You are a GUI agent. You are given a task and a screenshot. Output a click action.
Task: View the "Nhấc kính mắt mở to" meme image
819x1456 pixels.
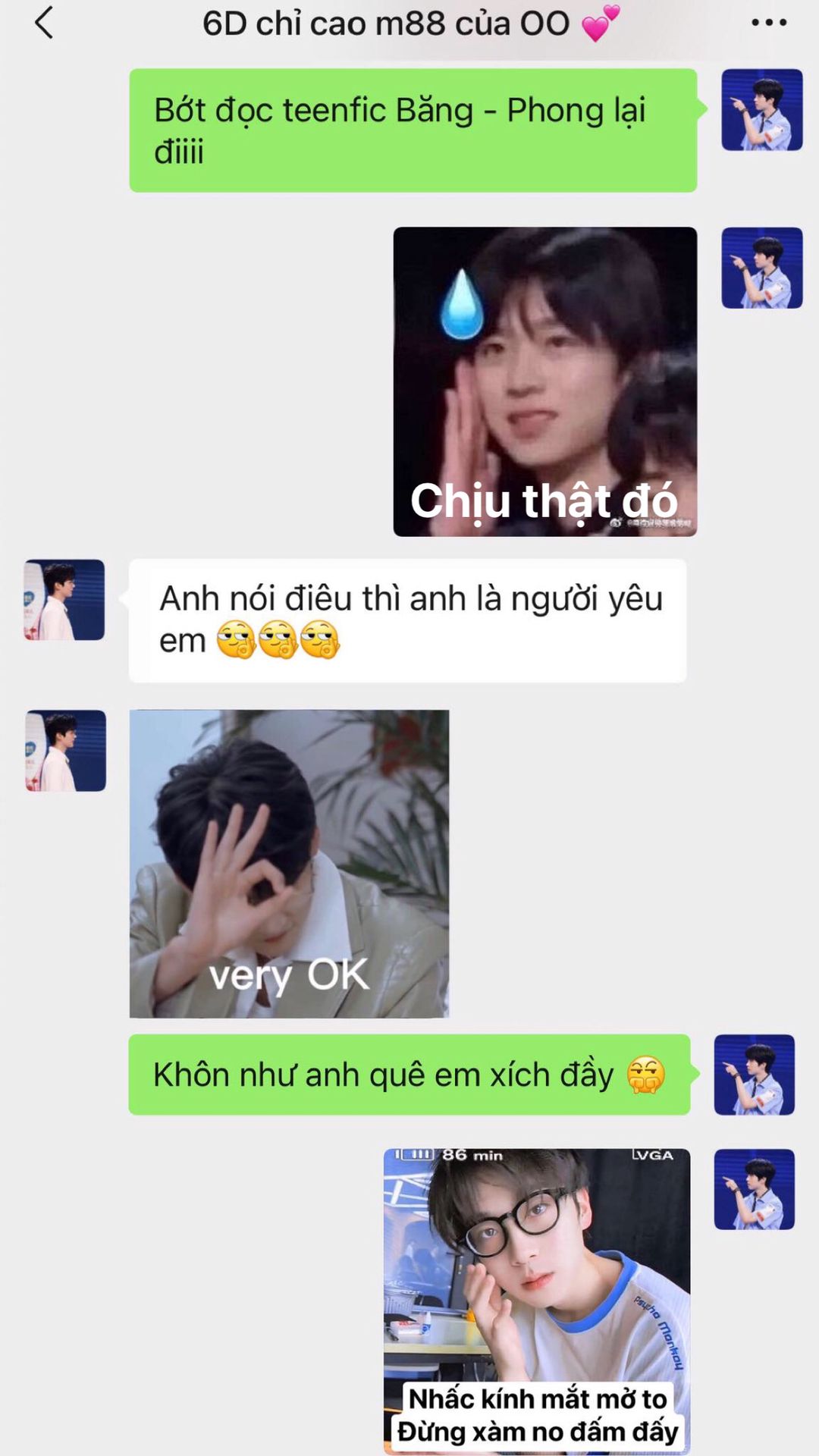click(537, 1301)
